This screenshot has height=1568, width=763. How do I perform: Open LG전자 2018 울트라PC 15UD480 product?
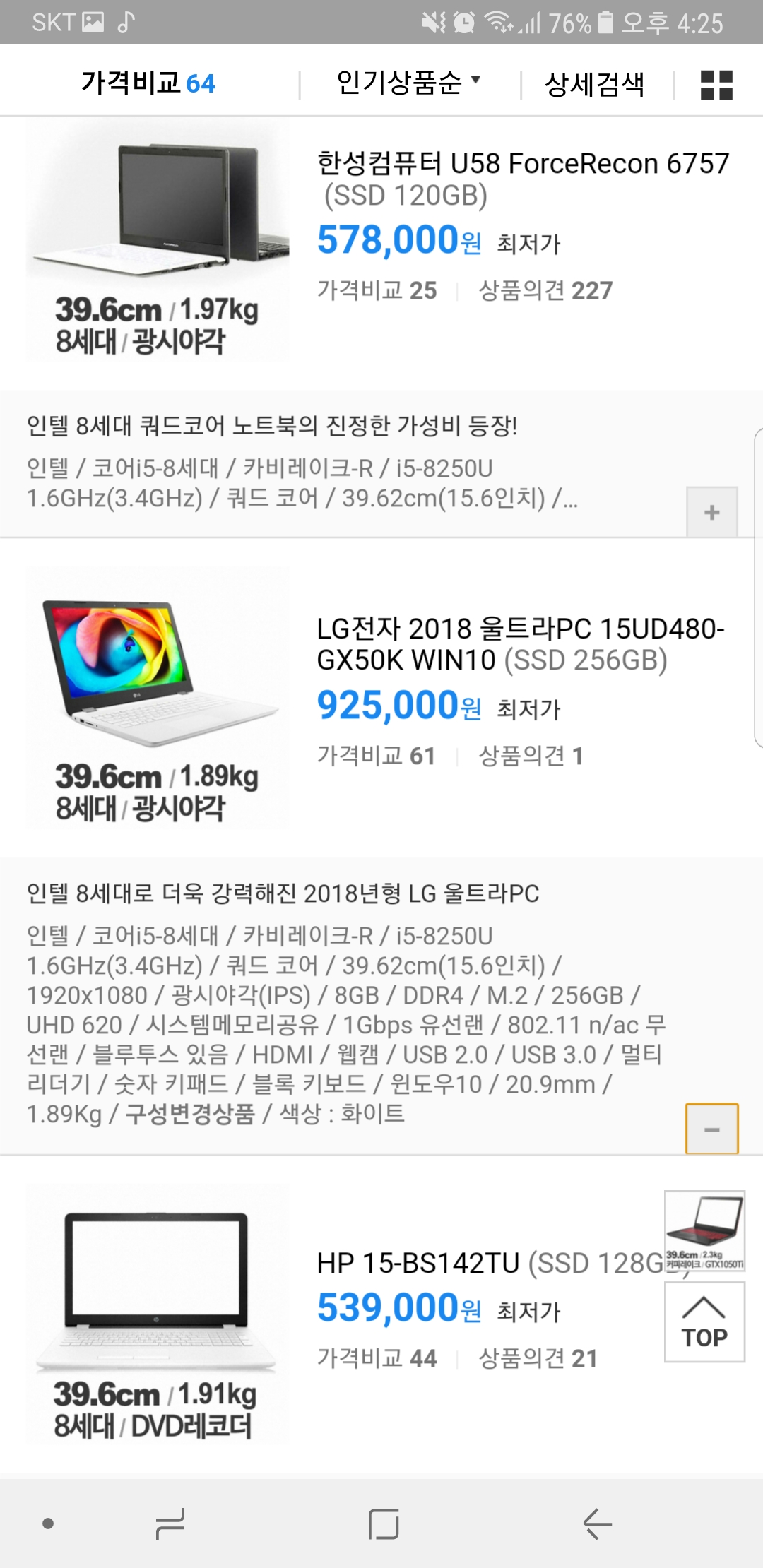[x=521, y=644]
